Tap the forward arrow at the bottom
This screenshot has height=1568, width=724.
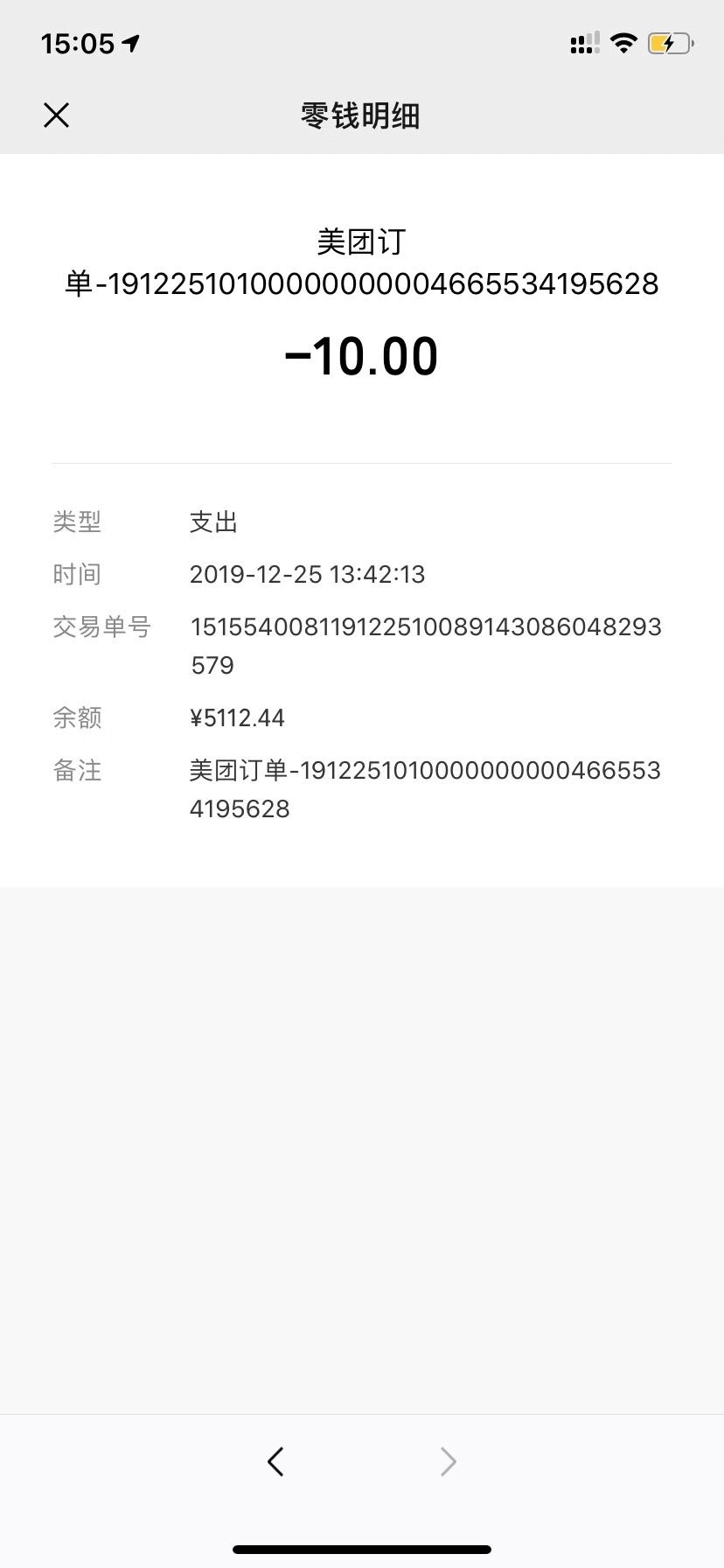[x=448, y=1460]
